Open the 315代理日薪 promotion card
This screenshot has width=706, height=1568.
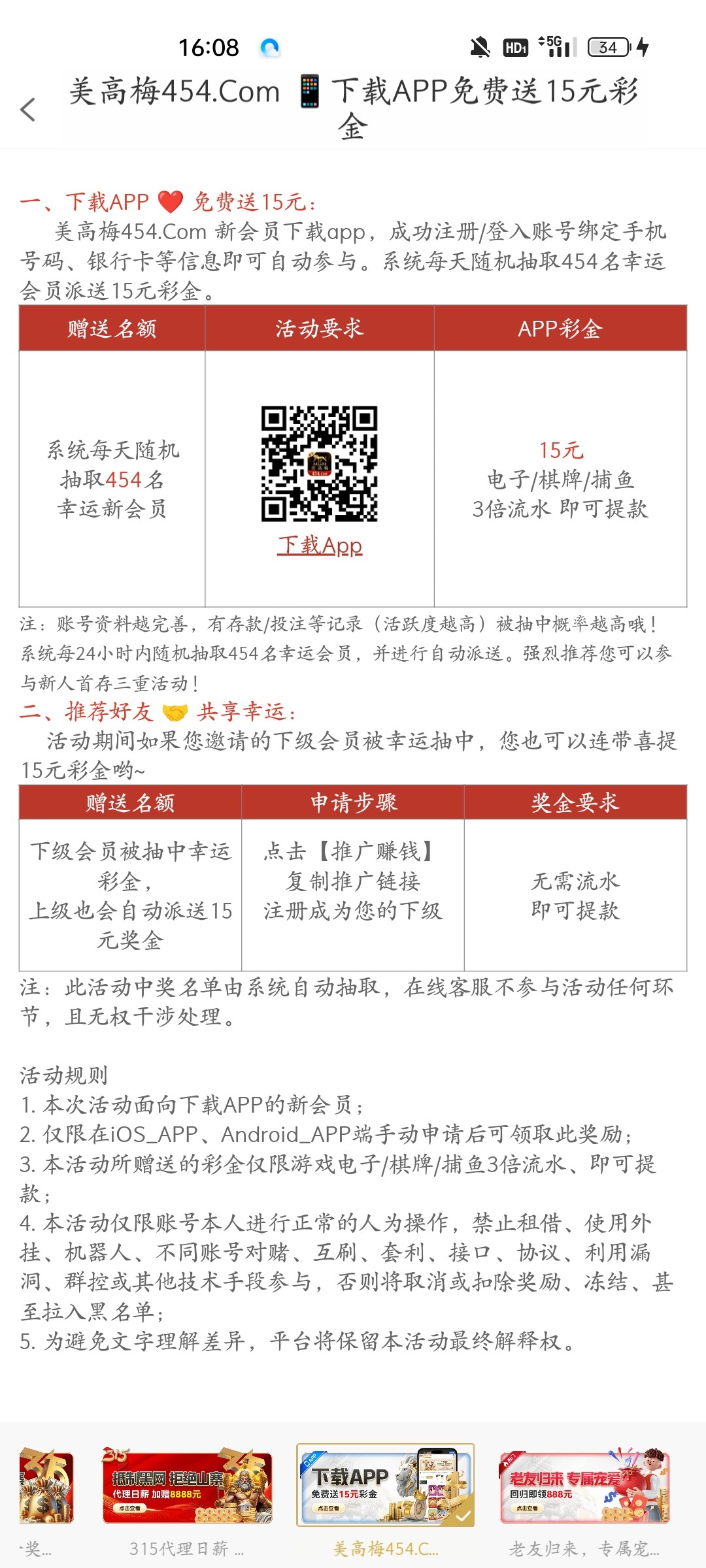pyautogui.click(x=187, y=1485)
